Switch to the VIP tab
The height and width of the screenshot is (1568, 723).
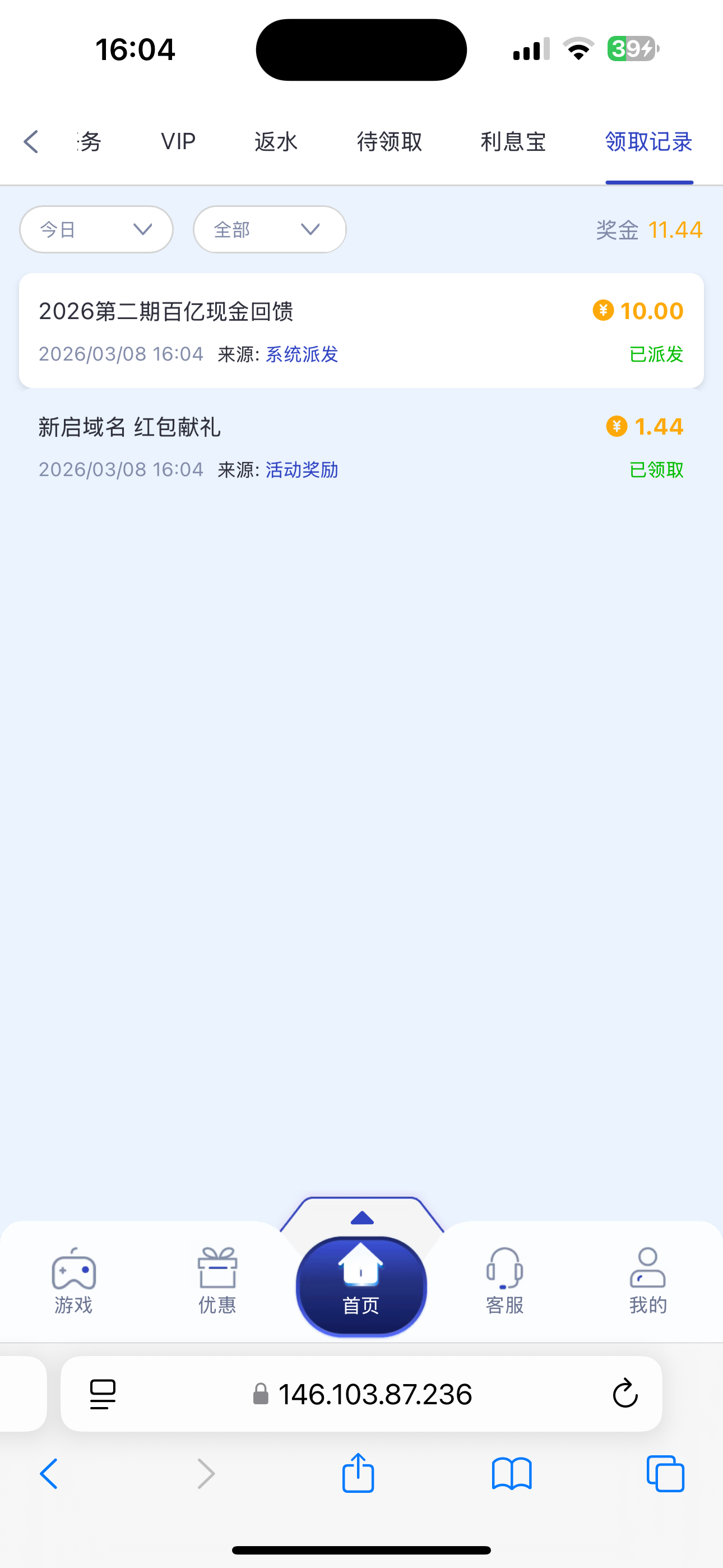178,142
